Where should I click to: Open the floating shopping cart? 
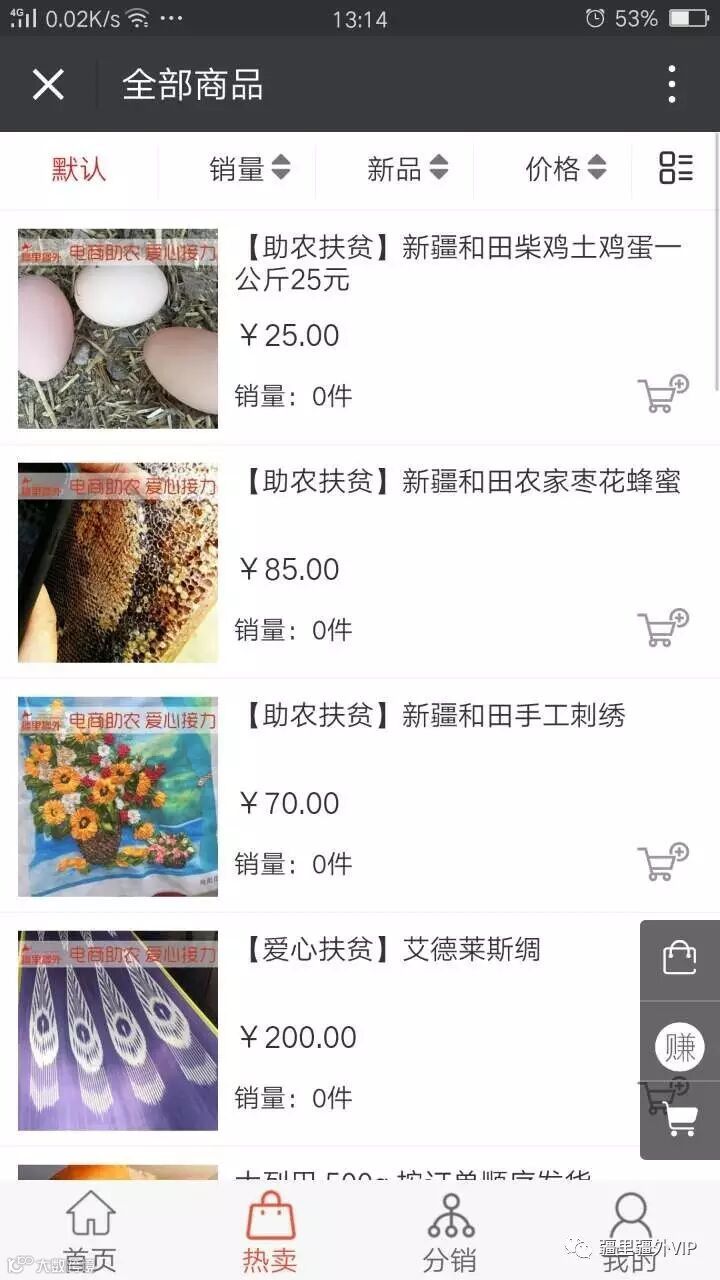coord(681,1121)
